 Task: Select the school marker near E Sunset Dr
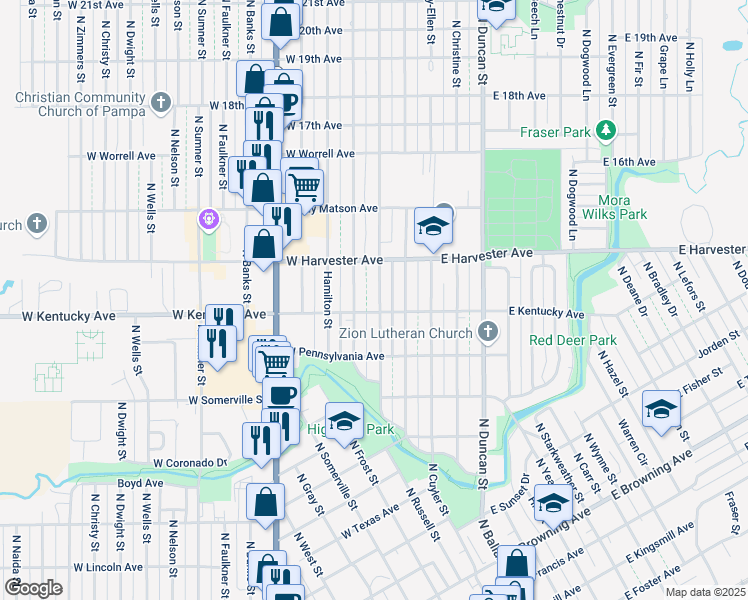[552, 506]
